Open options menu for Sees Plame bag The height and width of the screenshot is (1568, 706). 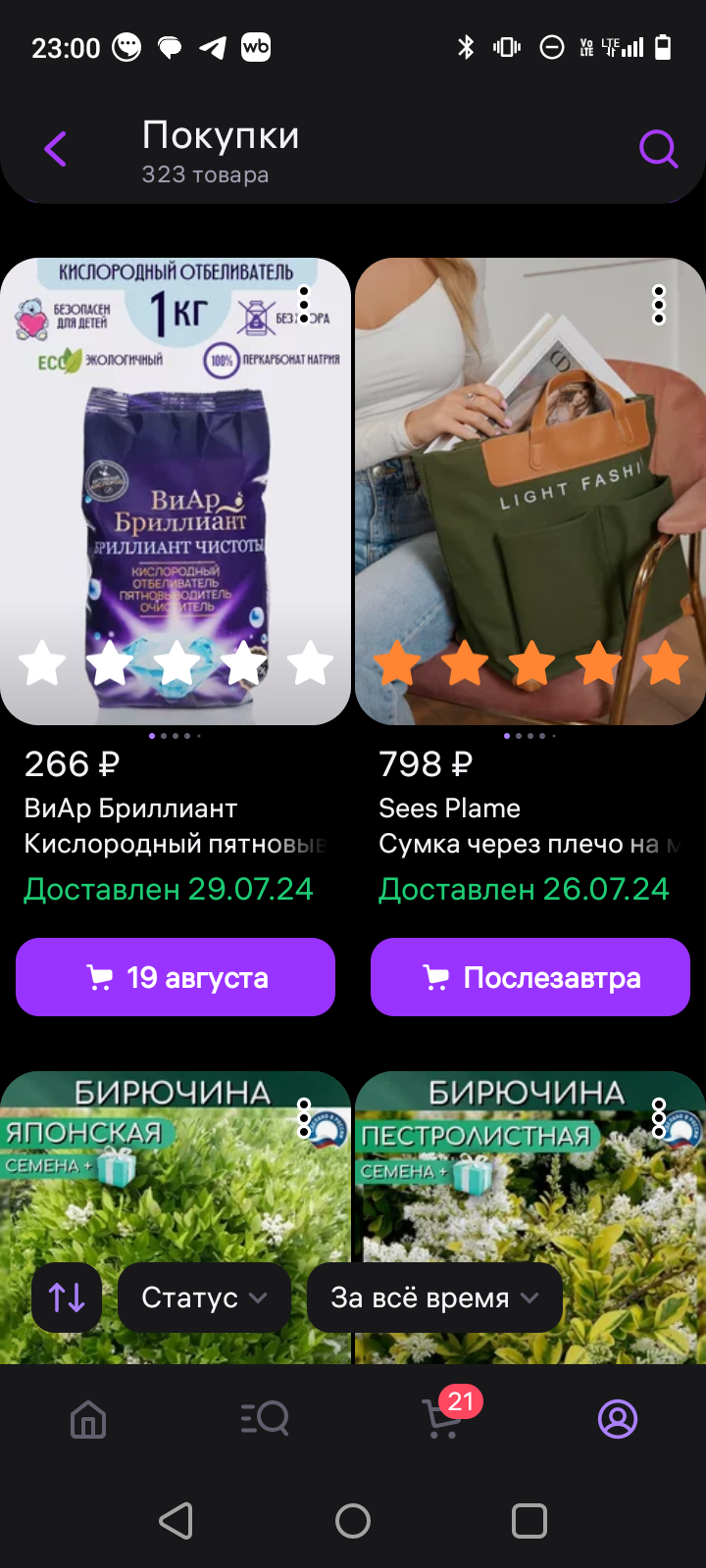point(659,305)
